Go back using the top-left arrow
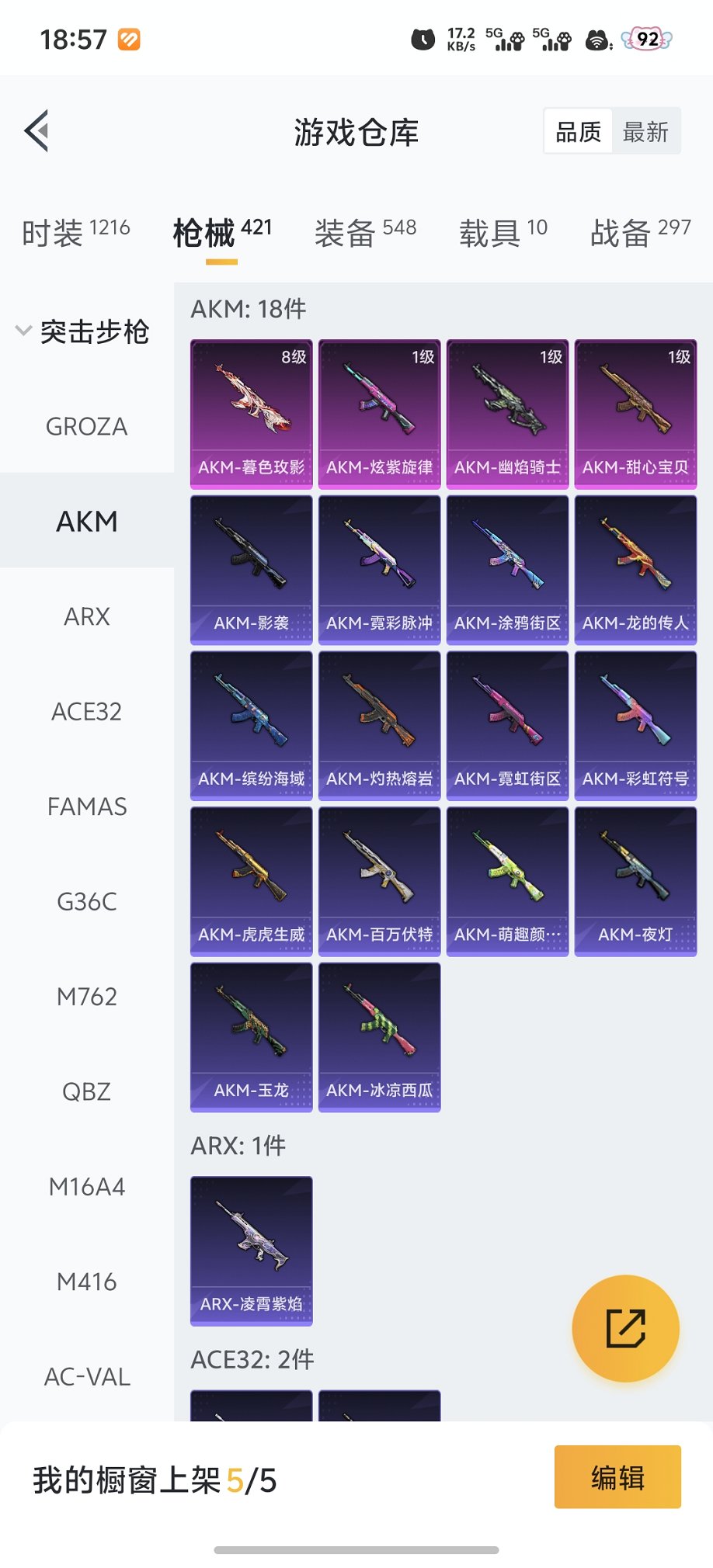The height and width of the screenshot is (1568, 713). click(37, 130)
